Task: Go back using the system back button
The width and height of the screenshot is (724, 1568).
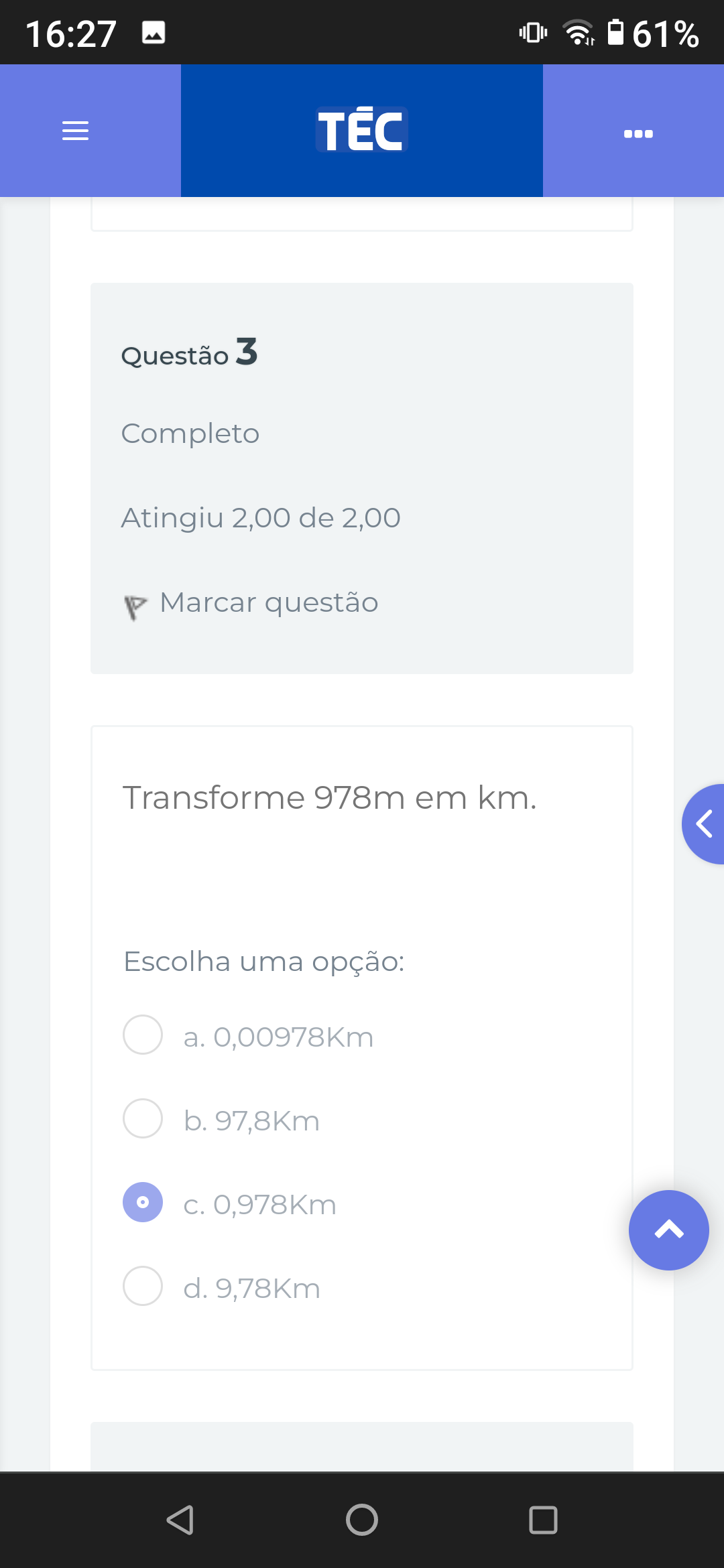Action: click(180, 1520)
